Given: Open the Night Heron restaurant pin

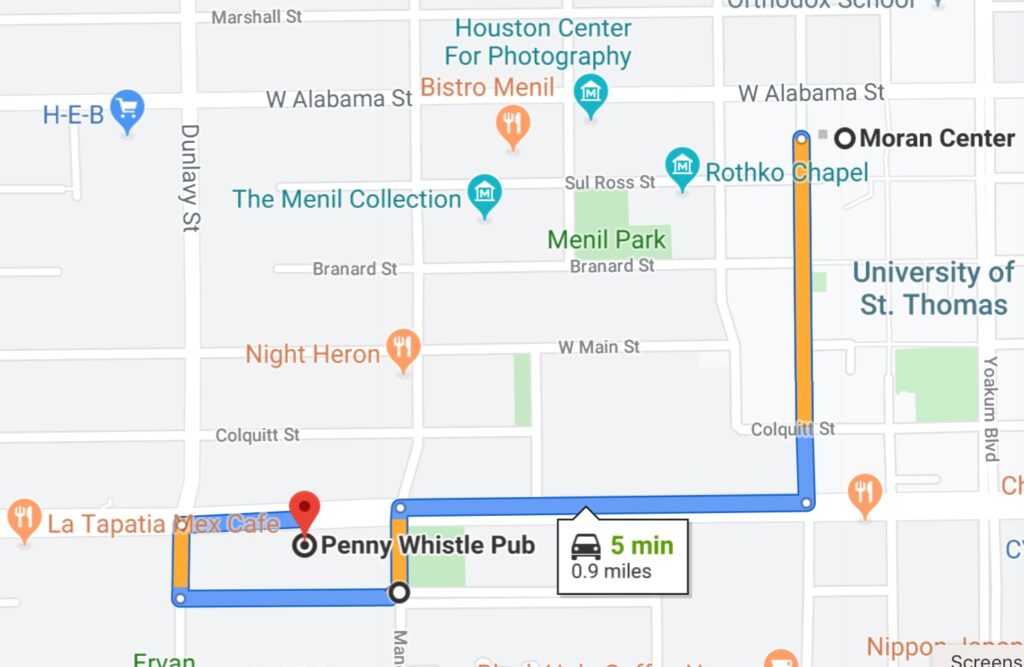Looking at the screenshot, I should click(403, 350).
